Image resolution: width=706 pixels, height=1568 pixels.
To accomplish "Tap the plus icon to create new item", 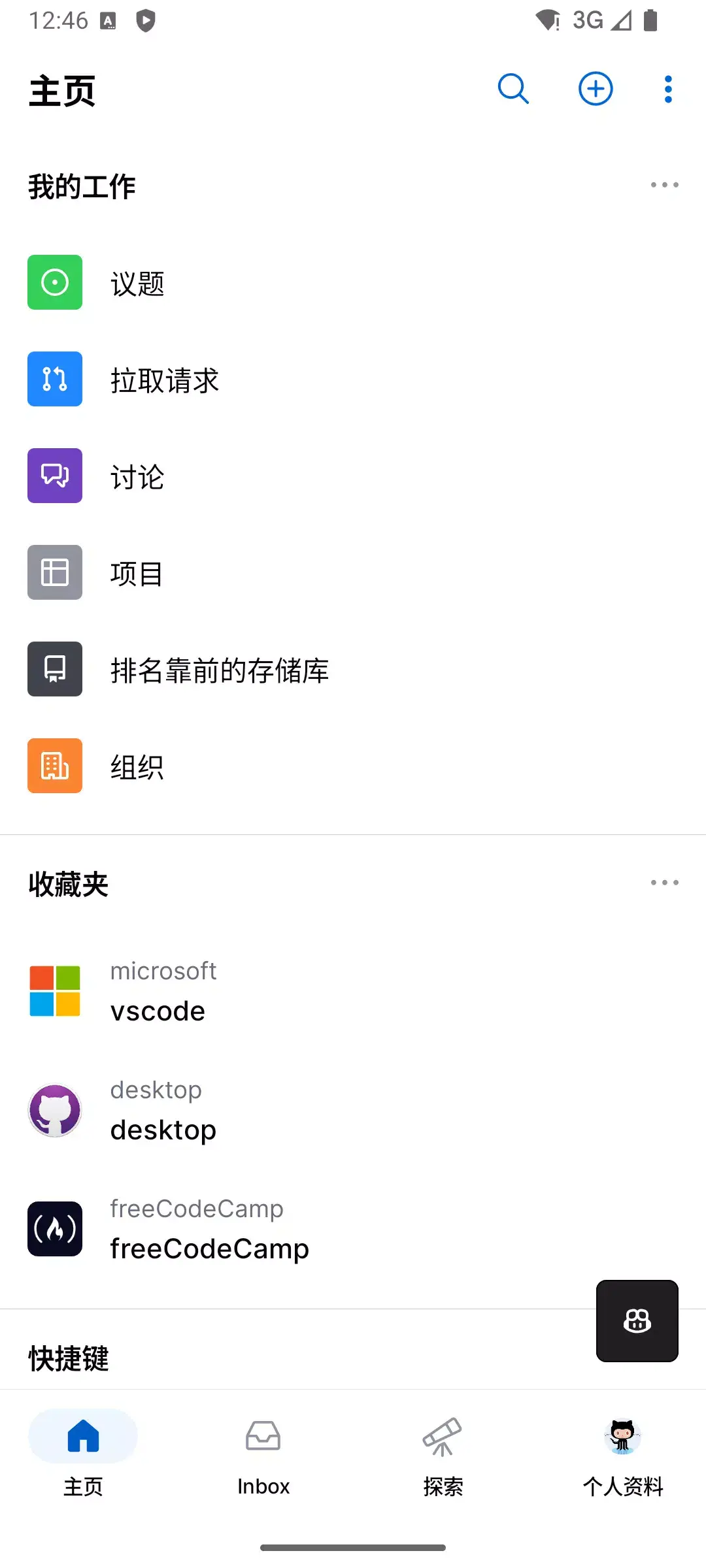I will (x=594, y=88).
